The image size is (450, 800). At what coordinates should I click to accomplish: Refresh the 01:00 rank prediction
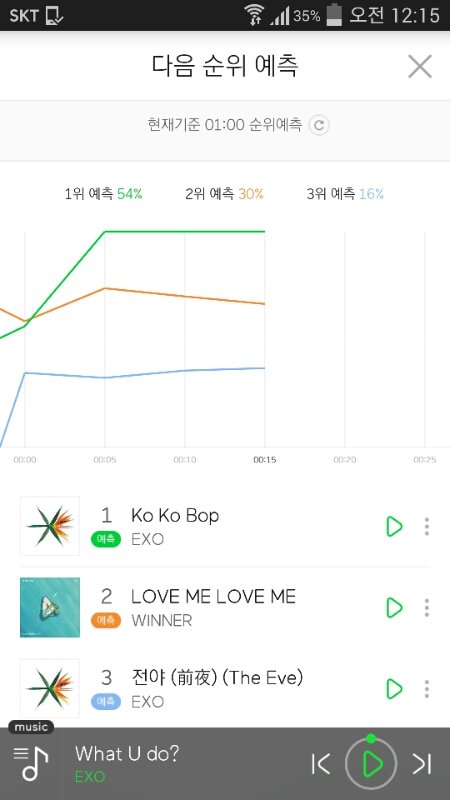(x=319, y=125)
